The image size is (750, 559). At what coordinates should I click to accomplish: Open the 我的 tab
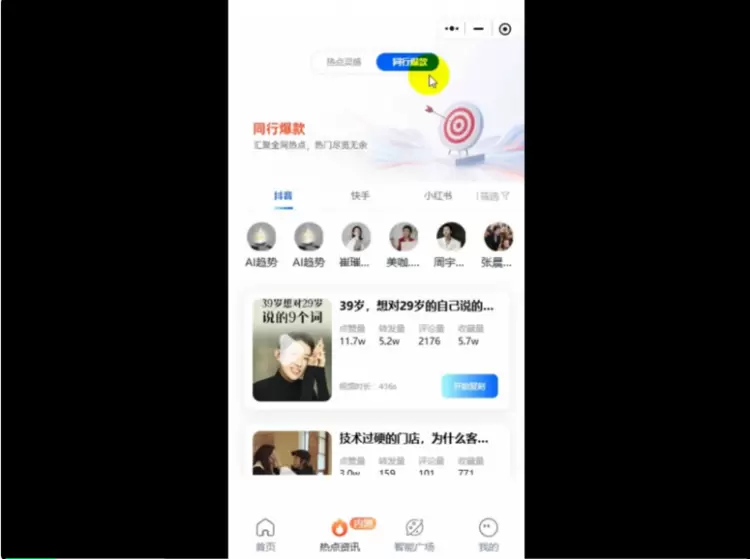pyautogui.click(x=488, y=534)
